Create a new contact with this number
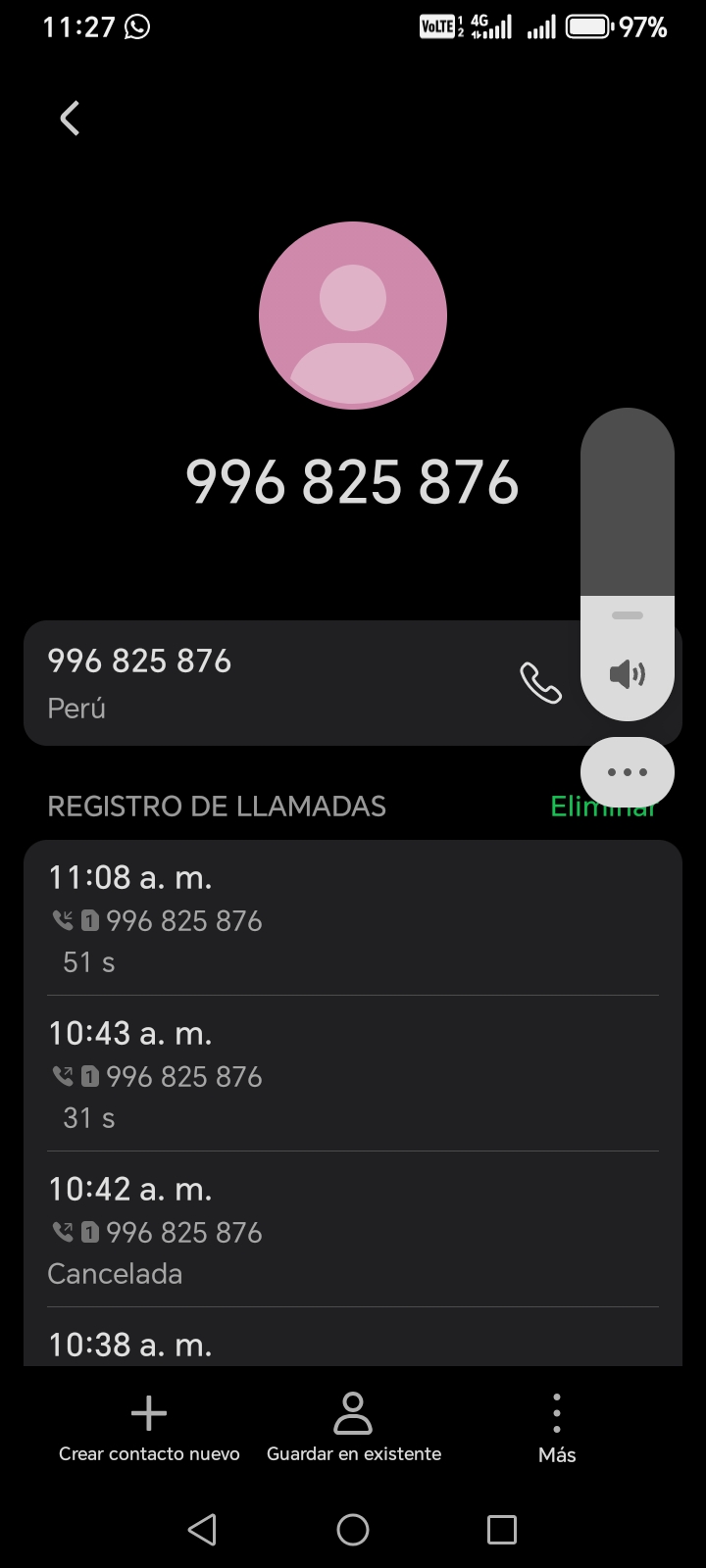This screenshot has height=1568, width=706. click(x=149, y=1428)
